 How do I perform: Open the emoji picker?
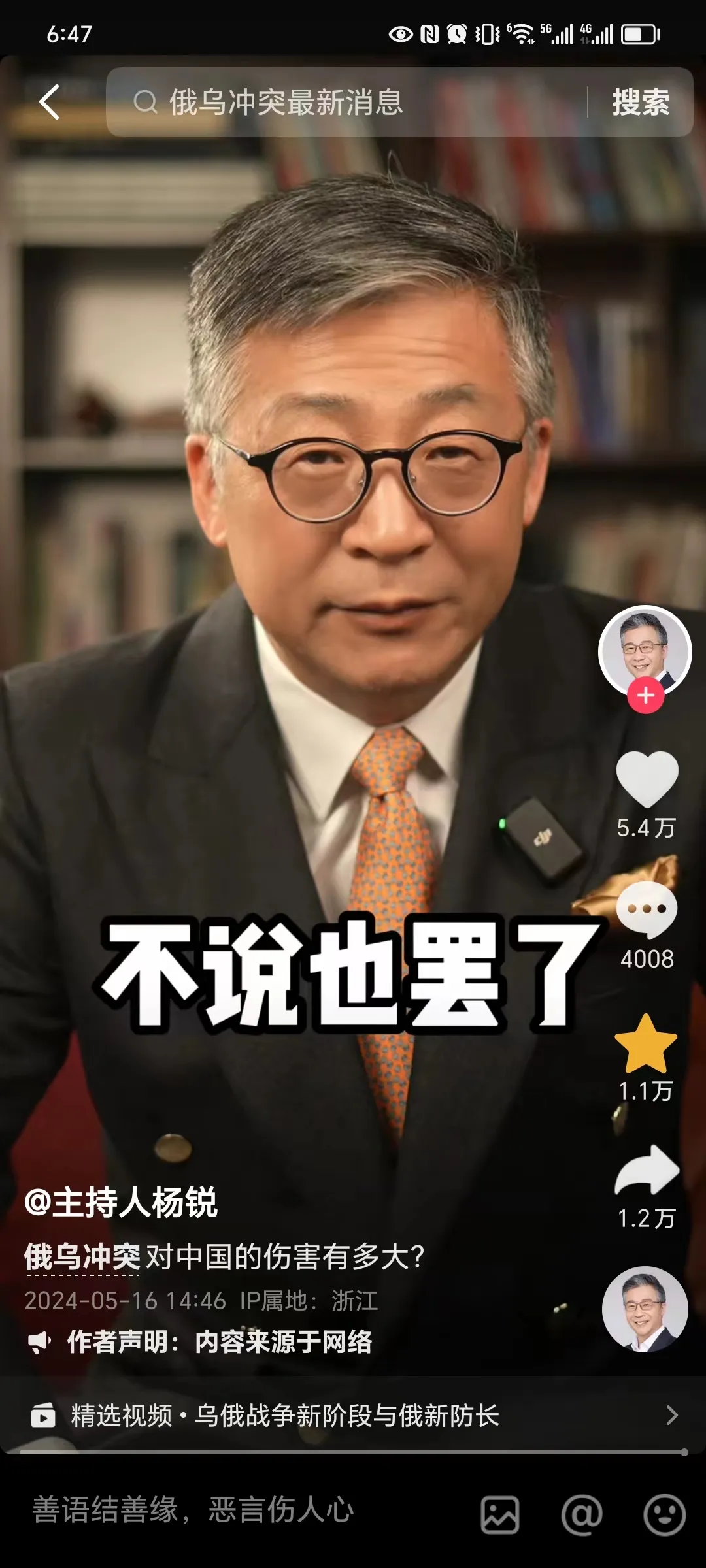pos(664,1514)
